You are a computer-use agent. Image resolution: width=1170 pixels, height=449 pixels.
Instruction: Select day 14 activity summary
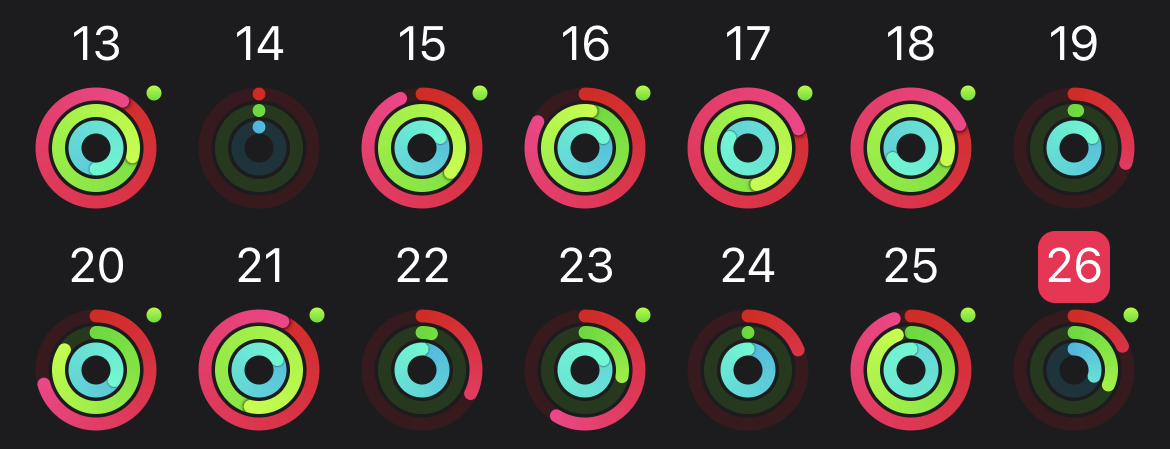pos(259,148)
